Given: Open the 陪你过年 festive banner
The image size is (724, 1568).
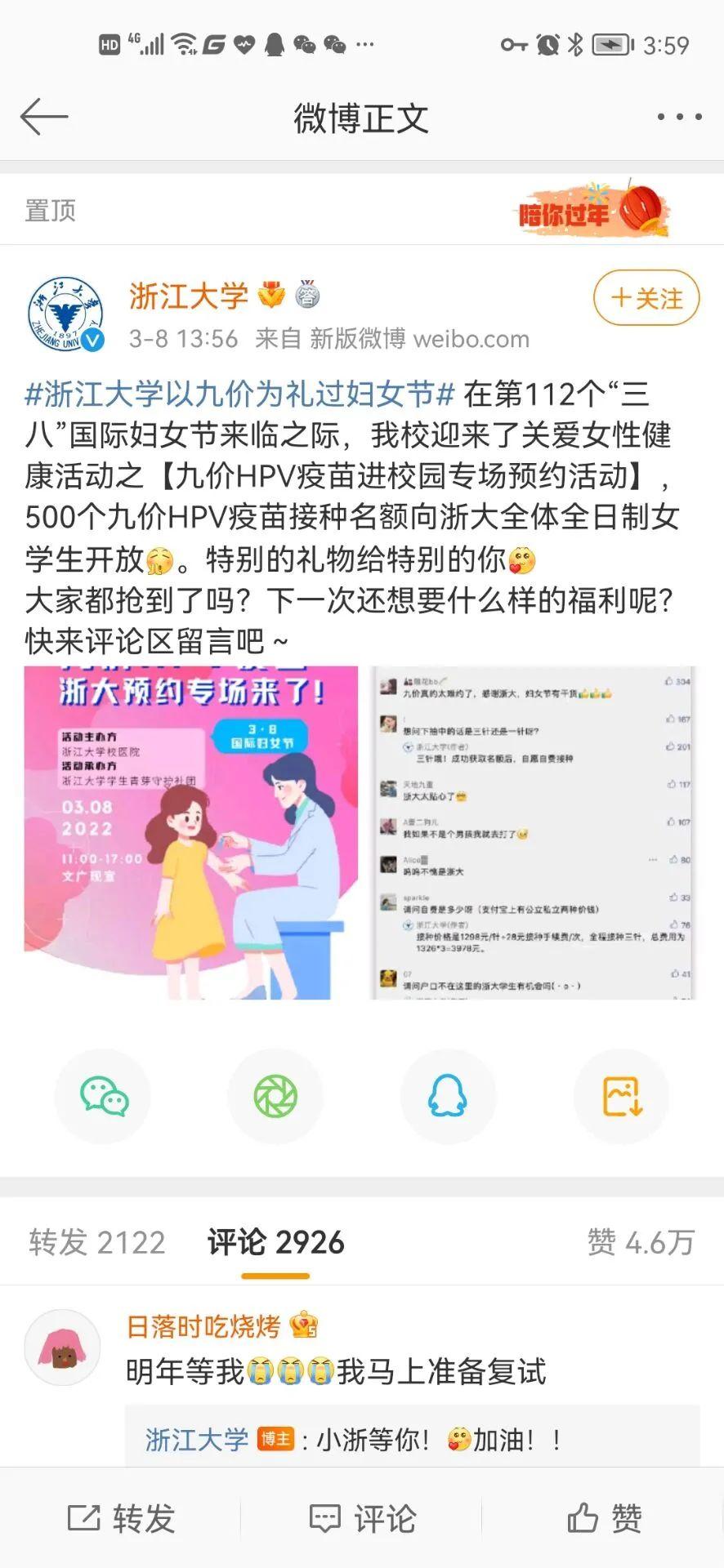Looking at the screenshot, I should [x=594, y=211].
